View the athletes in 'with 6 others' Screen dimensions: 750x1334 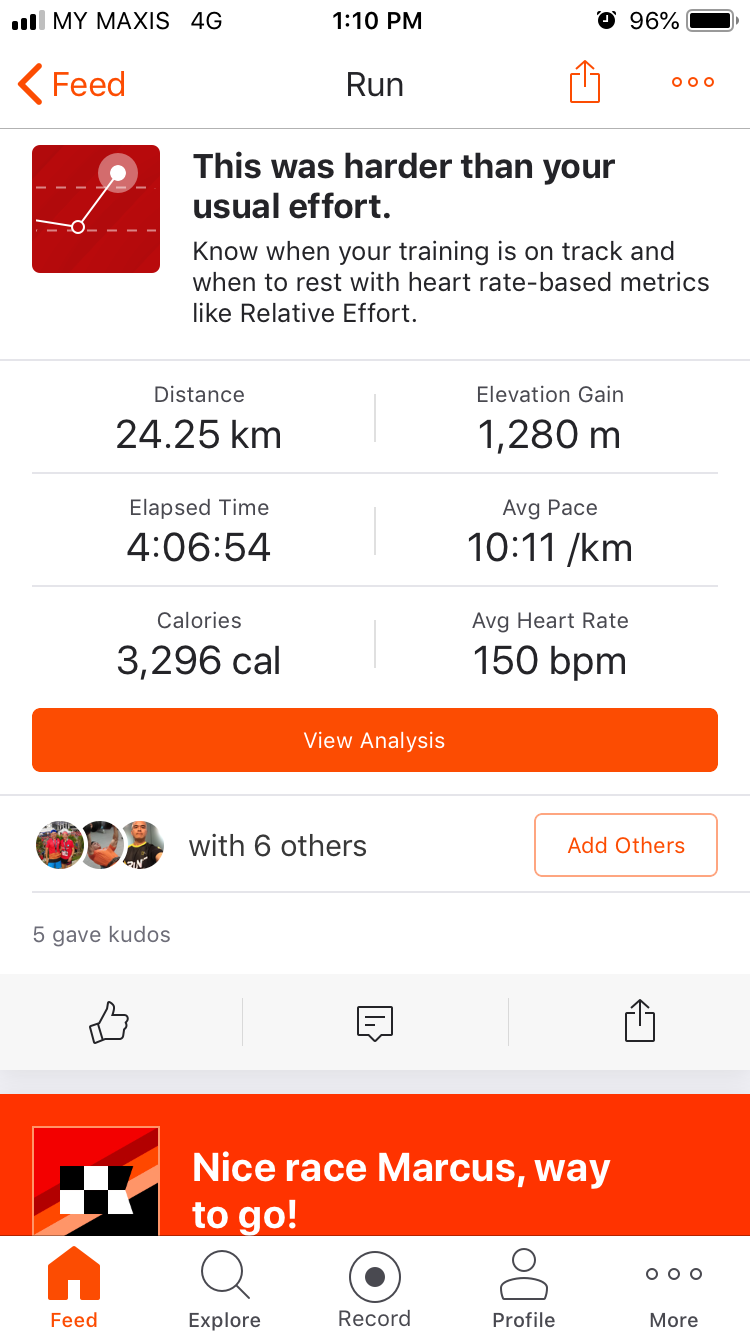point(201,846)
